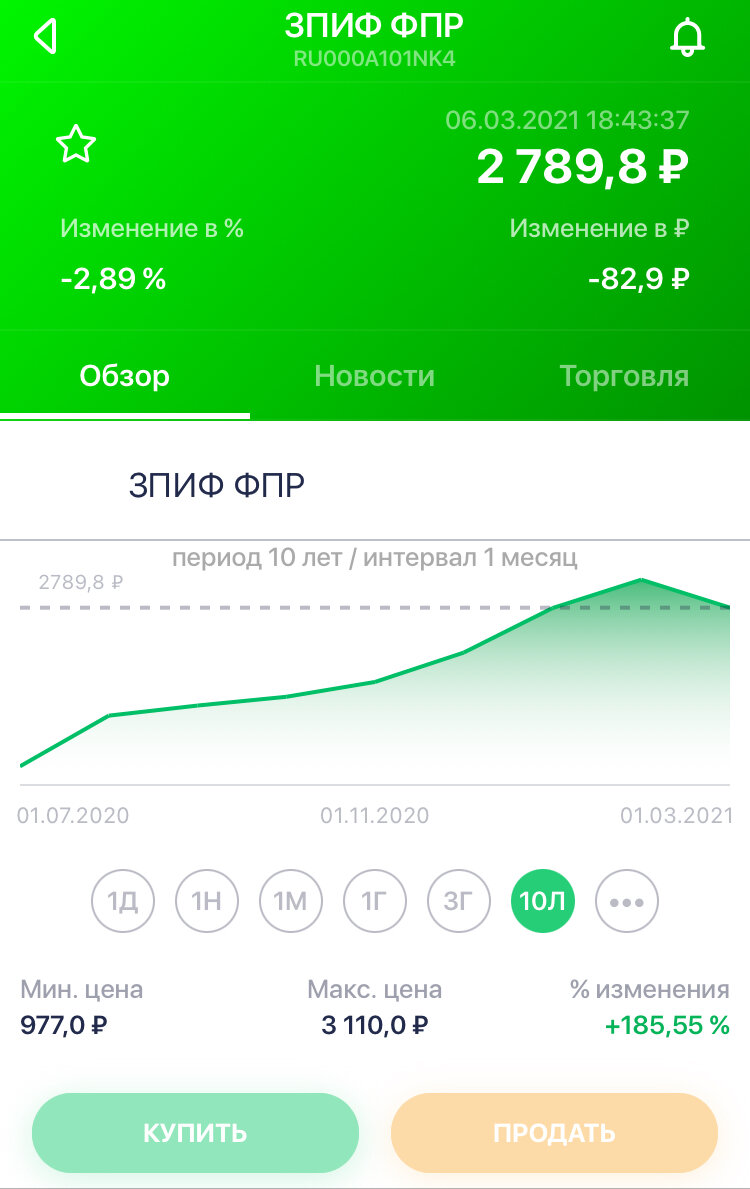The image size is (750, 1189).
Task: Expand additional chart intervals menu
Action: point(626,901)
